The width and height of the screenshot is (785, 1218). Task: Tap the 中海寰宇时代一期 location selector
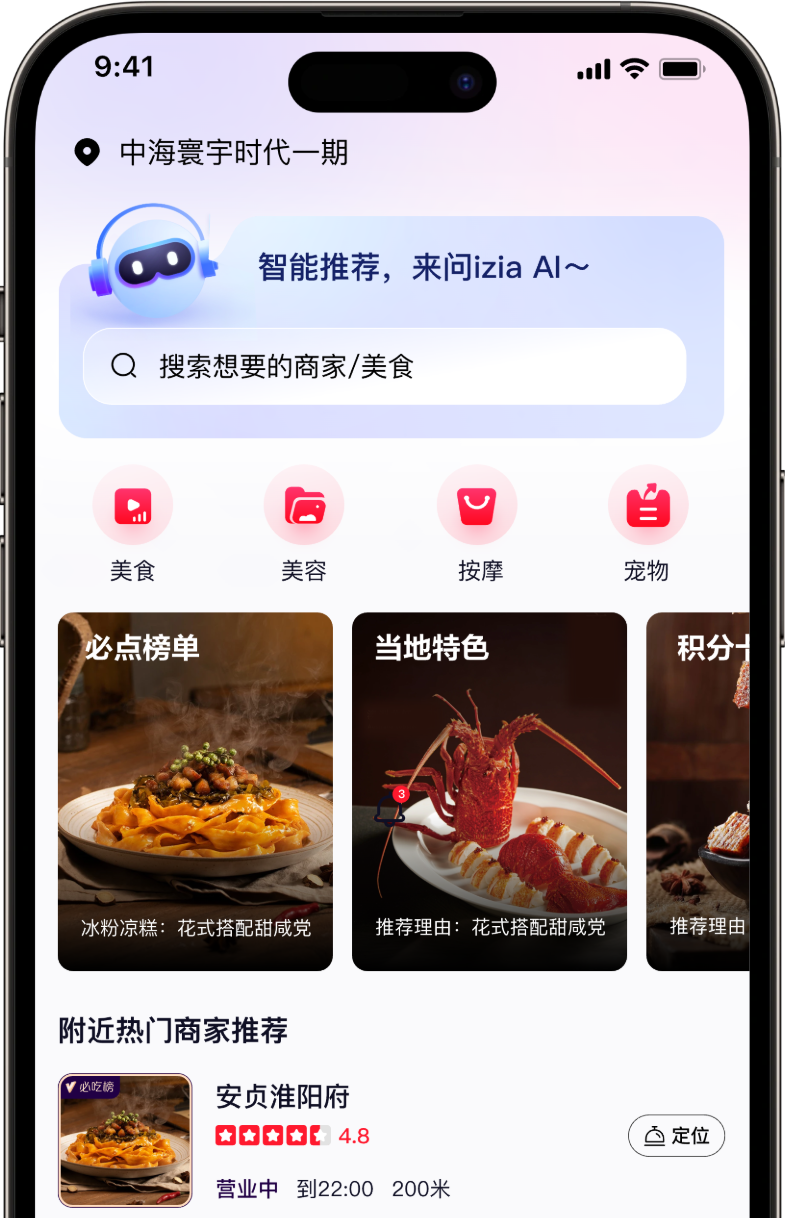pos(212,153)
